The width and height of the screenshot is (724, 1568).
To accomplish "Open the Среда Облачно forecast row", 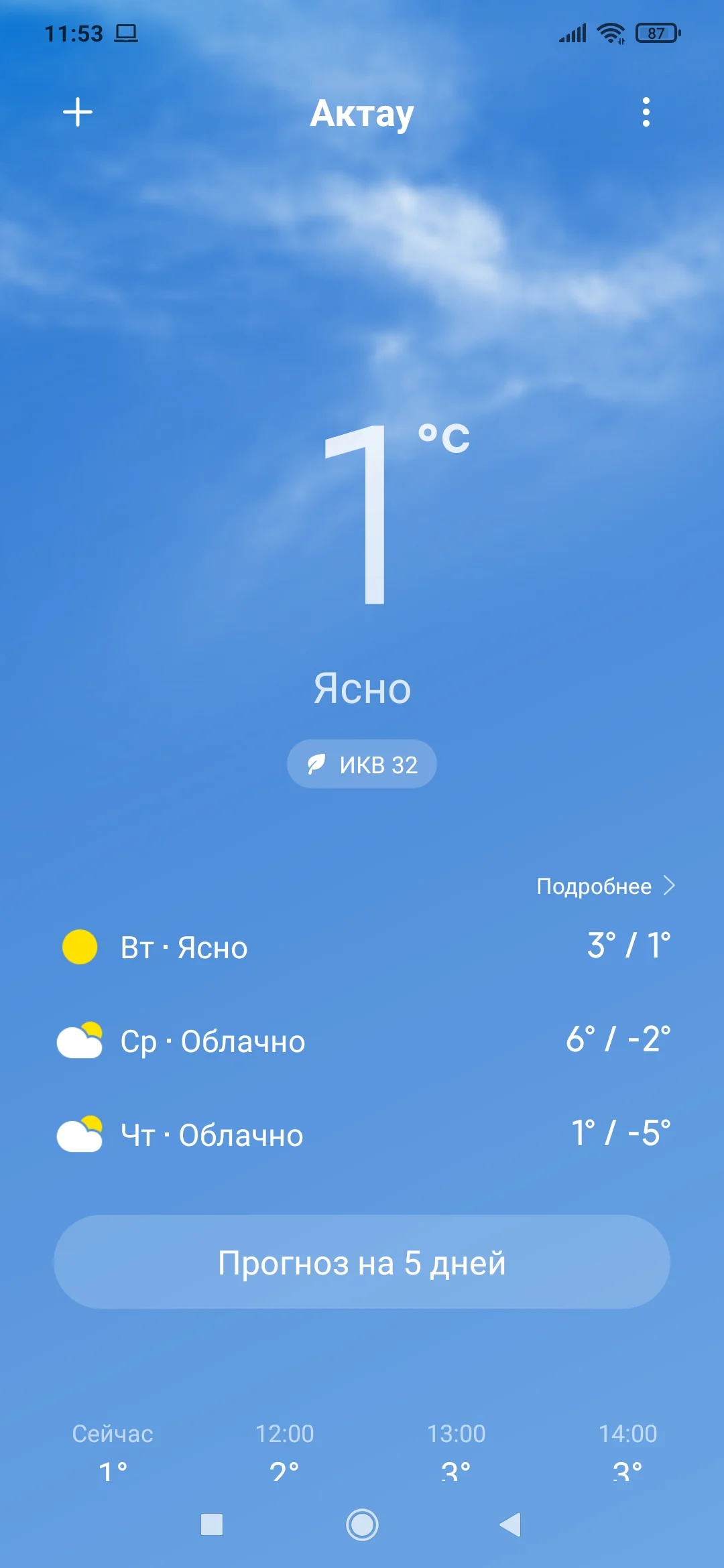I will (x=362, y=1041).
